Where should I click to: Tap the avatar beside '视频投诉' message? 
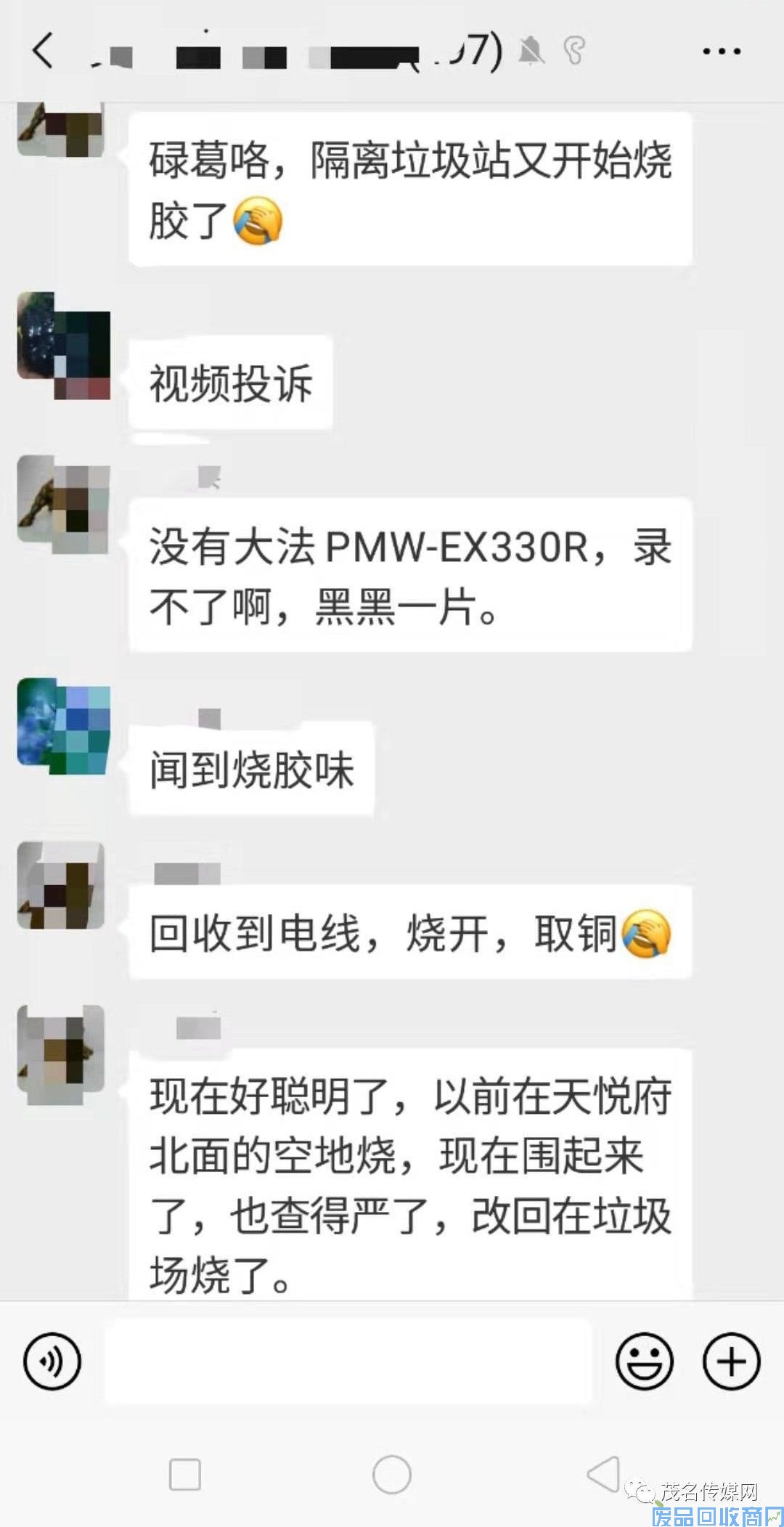click(64, 346)
